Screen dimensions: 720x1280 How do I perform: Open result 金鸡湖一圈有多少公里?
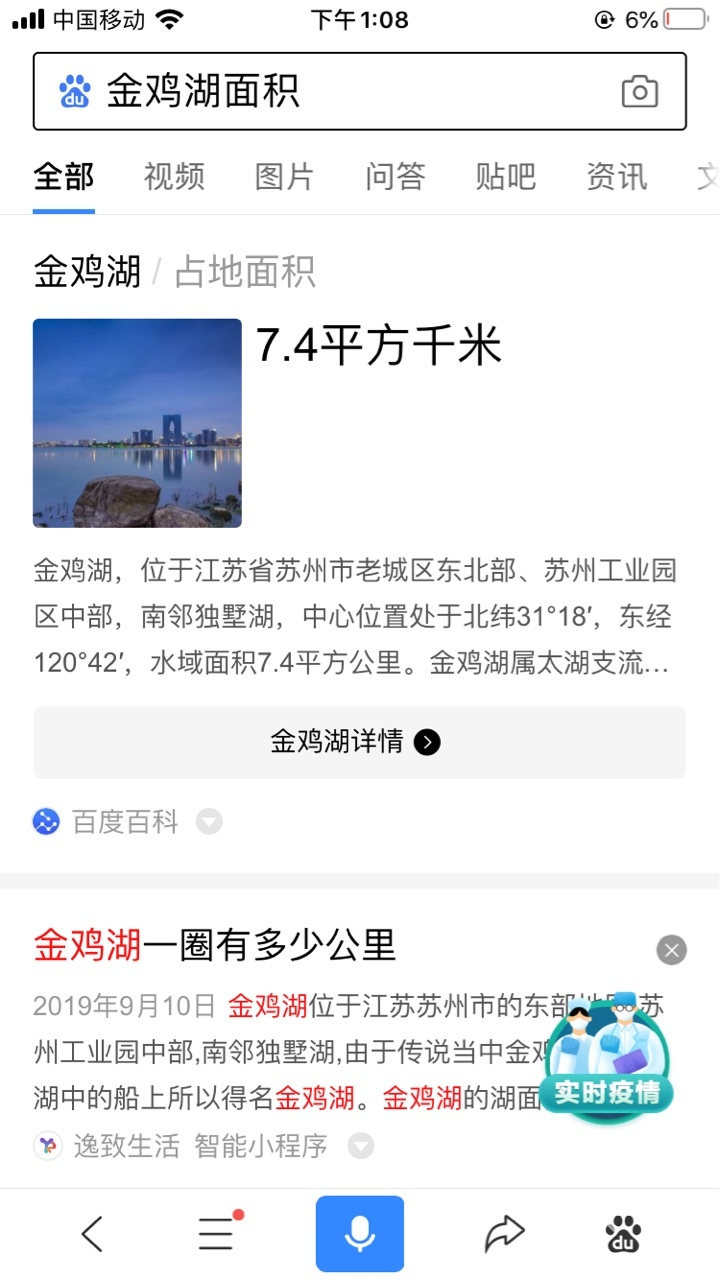[215, 944]
